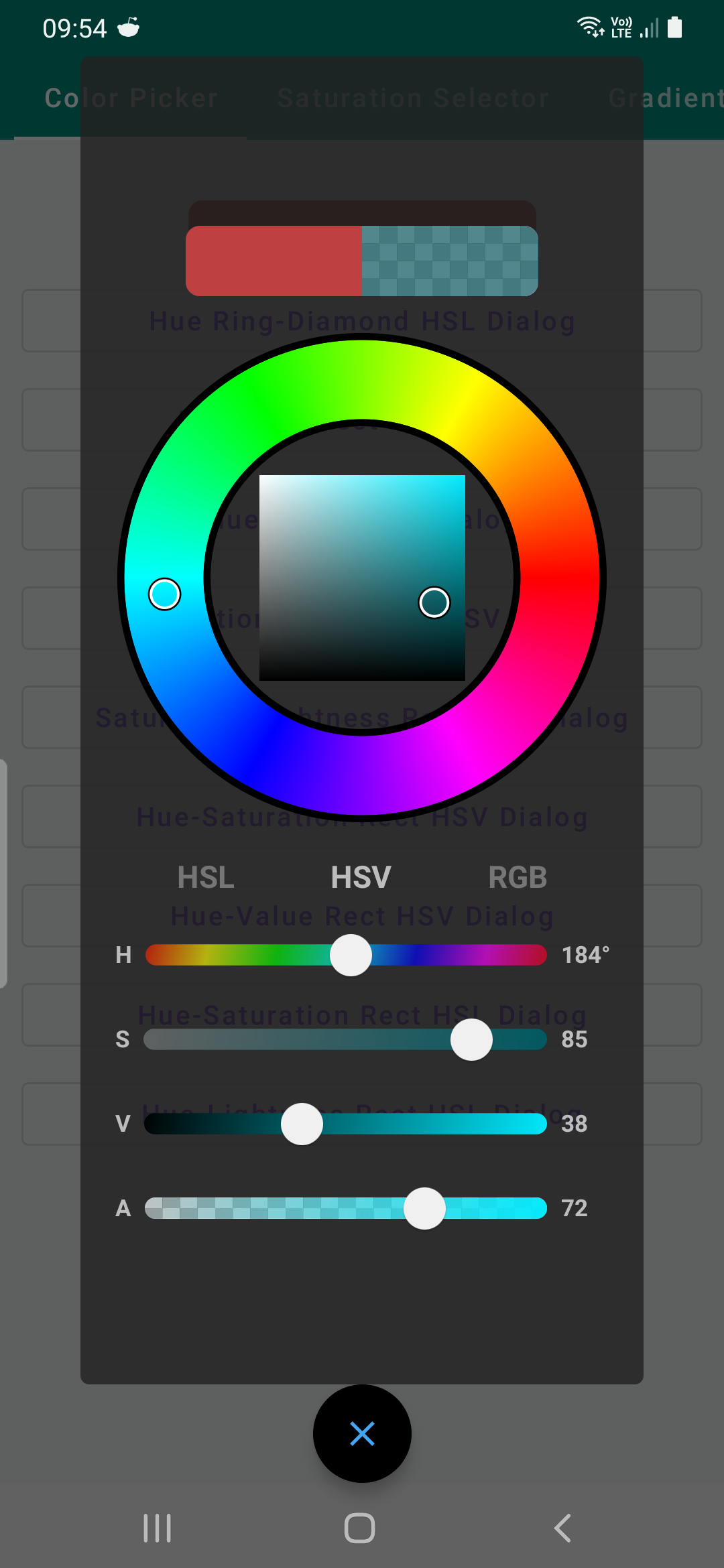This screenshot has width=724, height=1568.
Task: Switch to the HSL color model
Action: (206, 877)
